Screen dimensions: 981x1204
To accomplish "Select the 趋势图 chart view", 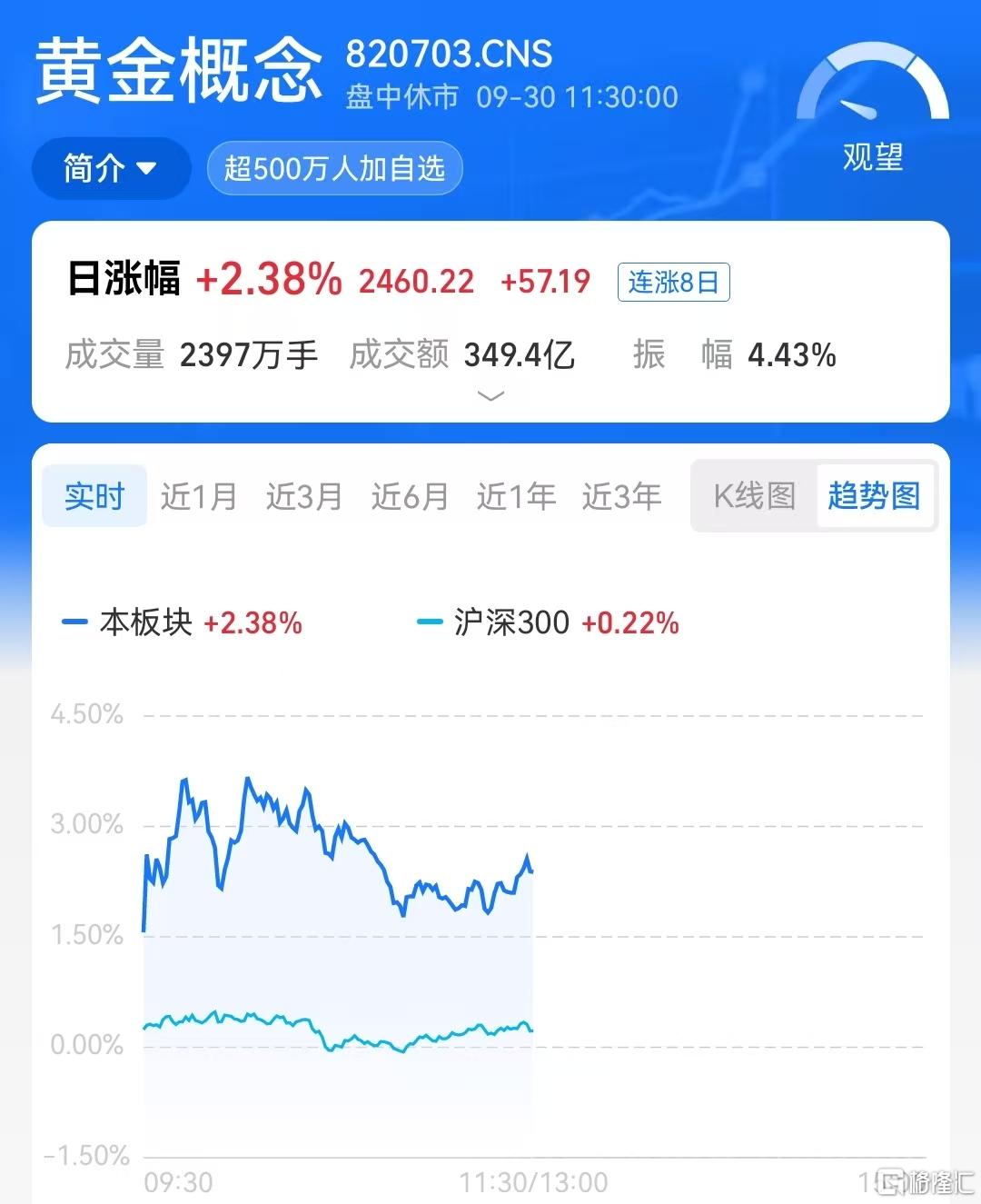I will click(874, 496).
